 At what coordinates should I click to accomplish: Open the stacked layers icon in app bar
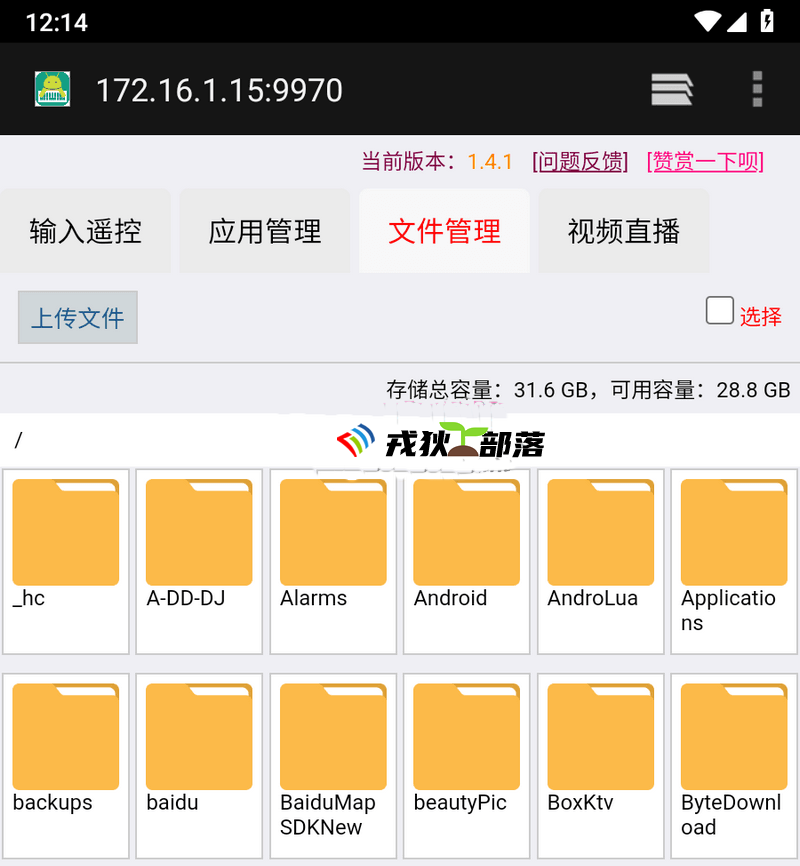672,89
